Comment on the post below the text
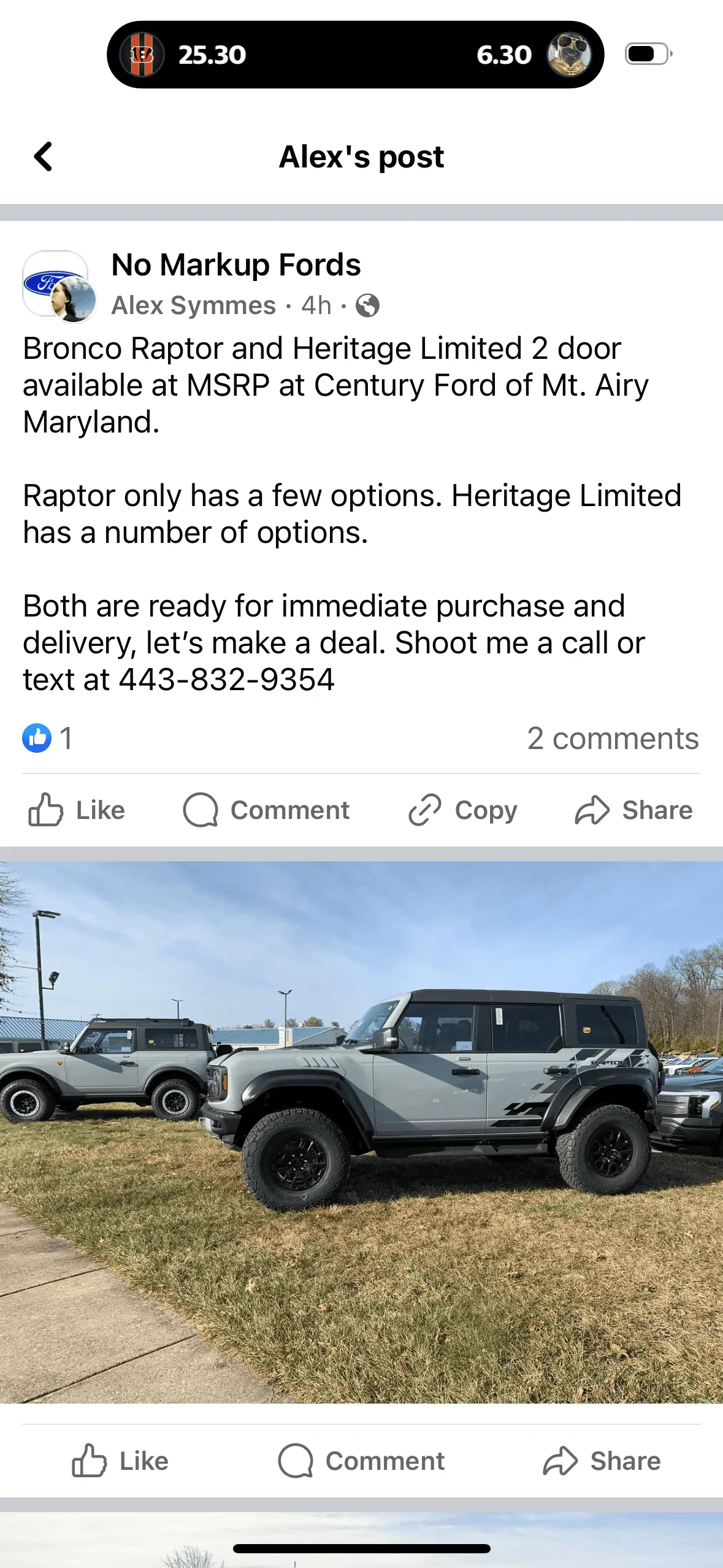723x1568 pixels. (x=267, y=810)
